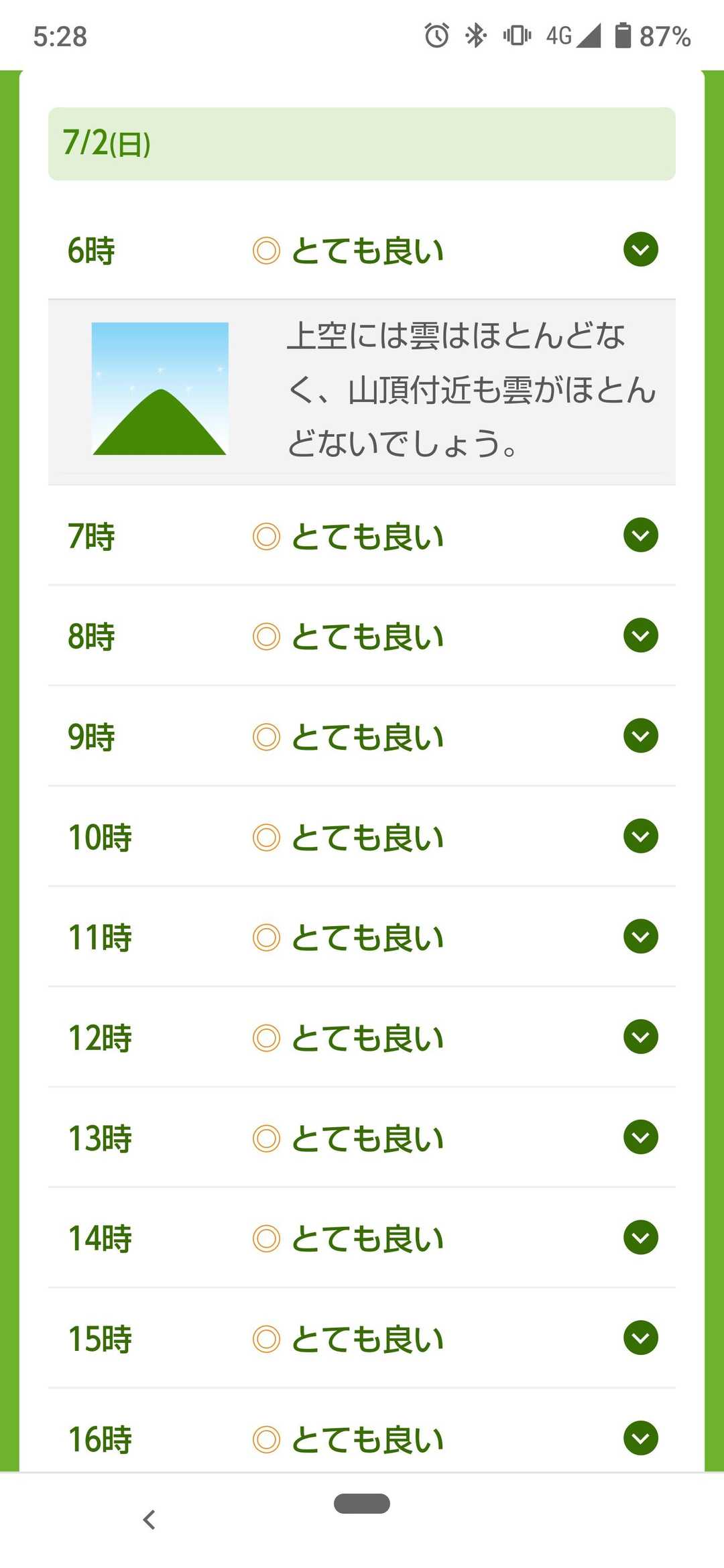Go back with the system back arrow
Image resolution: width=724 pixels, height=1568 pixels.
[x=149, y=1520]
